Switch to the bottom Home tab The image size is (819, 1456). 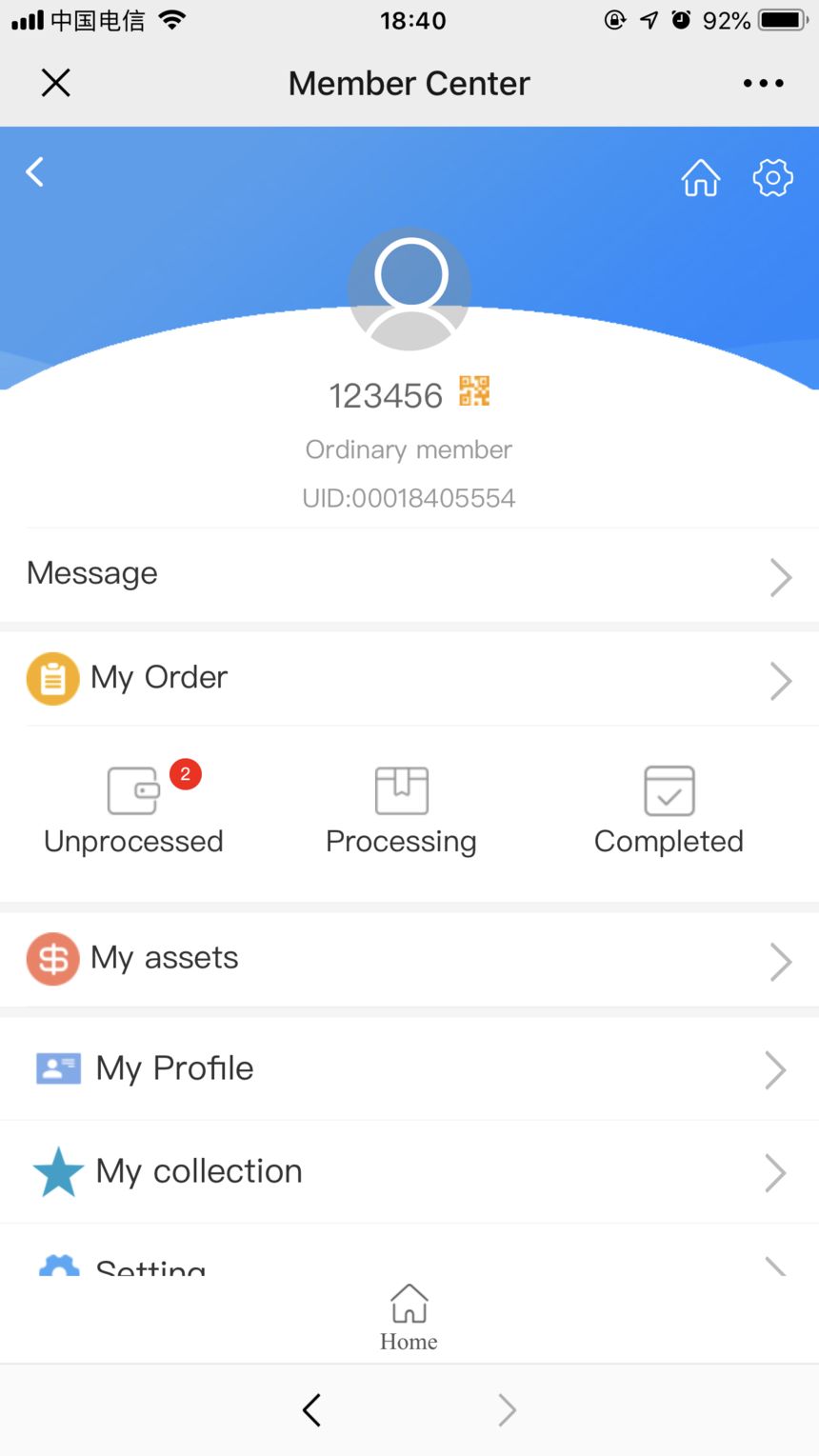coord(409,1318)
